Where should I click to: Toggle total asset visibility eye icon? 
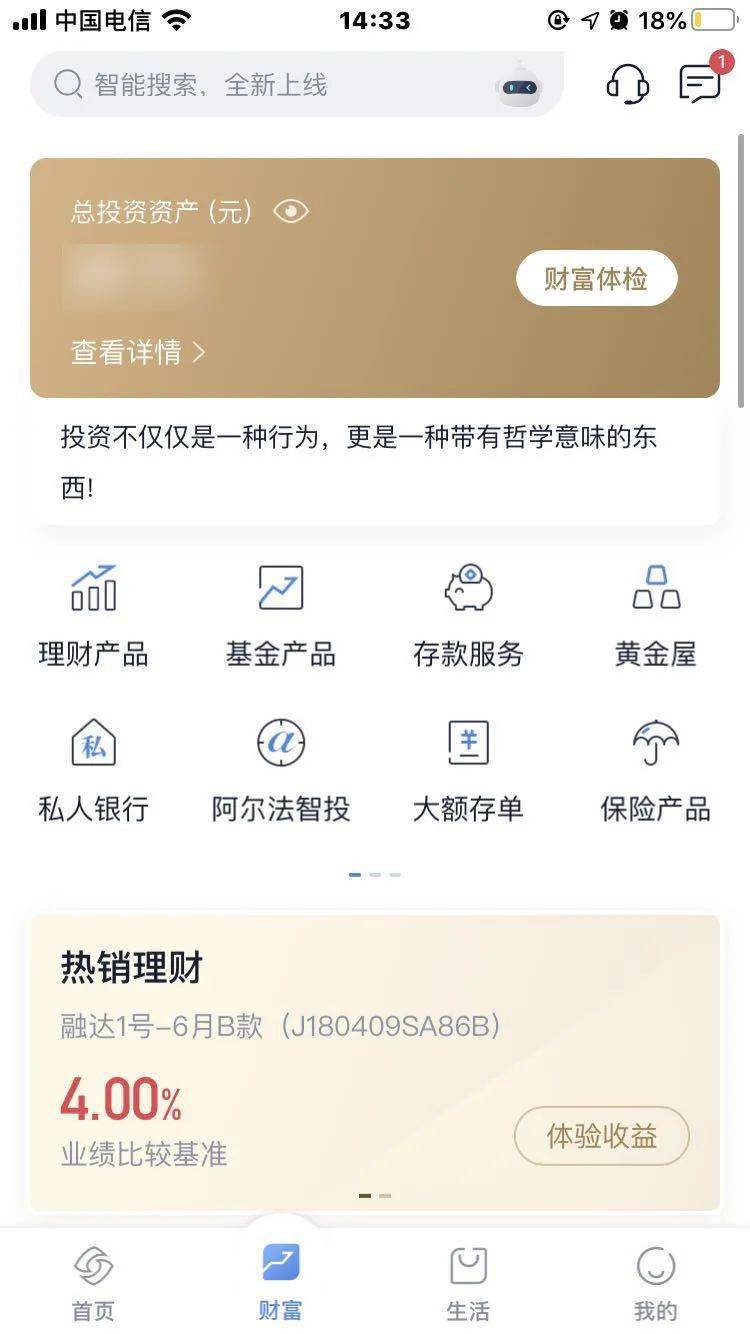coord(290,211)
